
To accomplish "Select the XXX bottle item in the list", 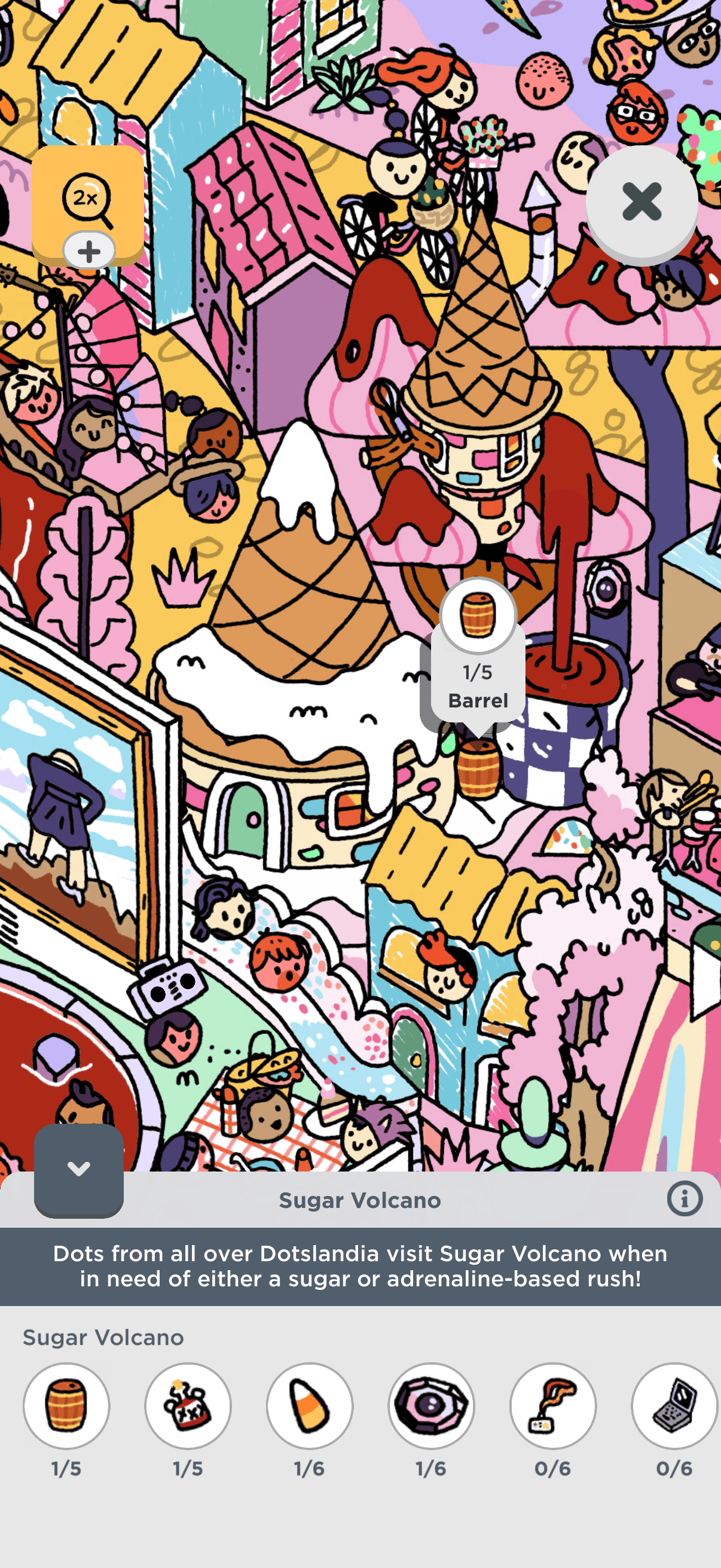I will (x=188, y=1405).
